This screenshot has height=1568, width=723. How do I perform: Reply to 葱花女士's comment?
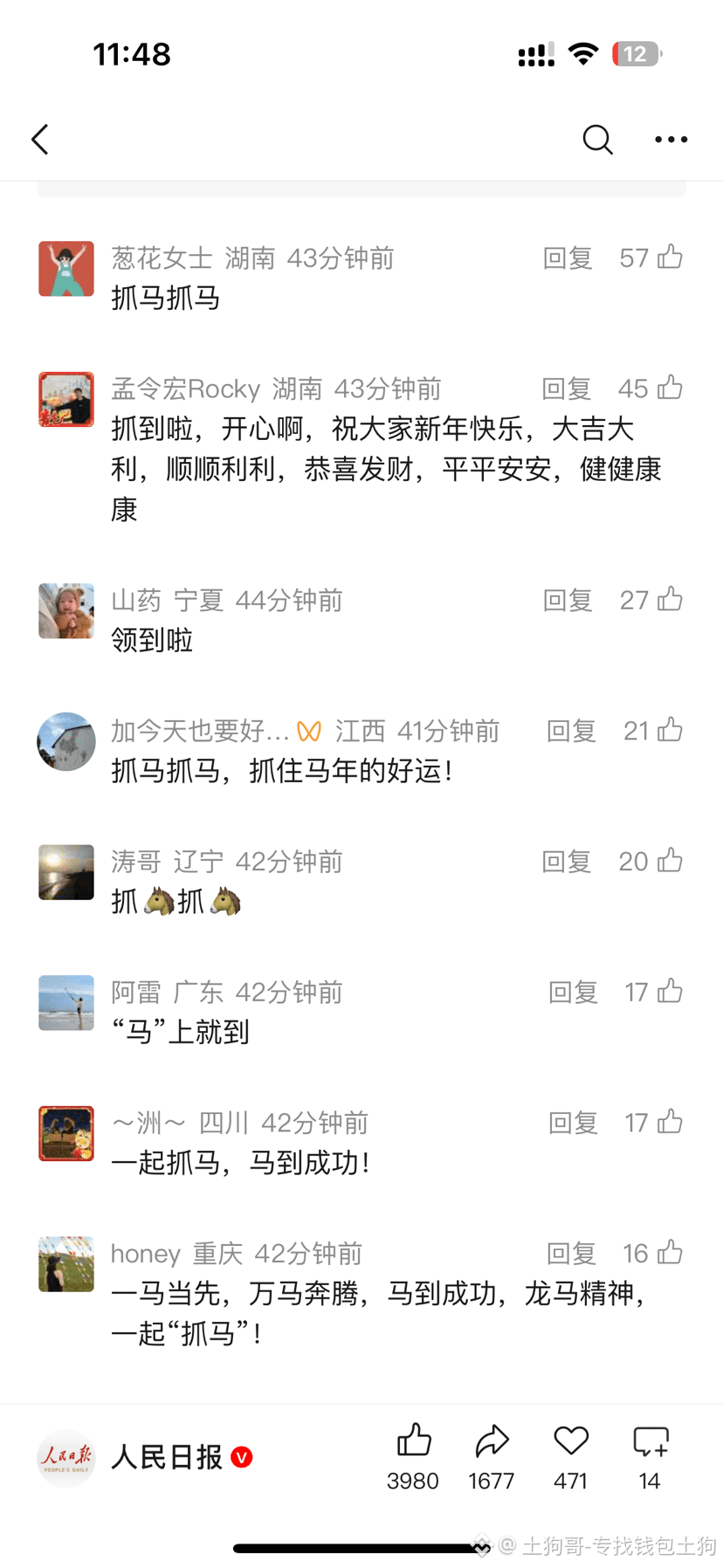[x=568, y=258]
